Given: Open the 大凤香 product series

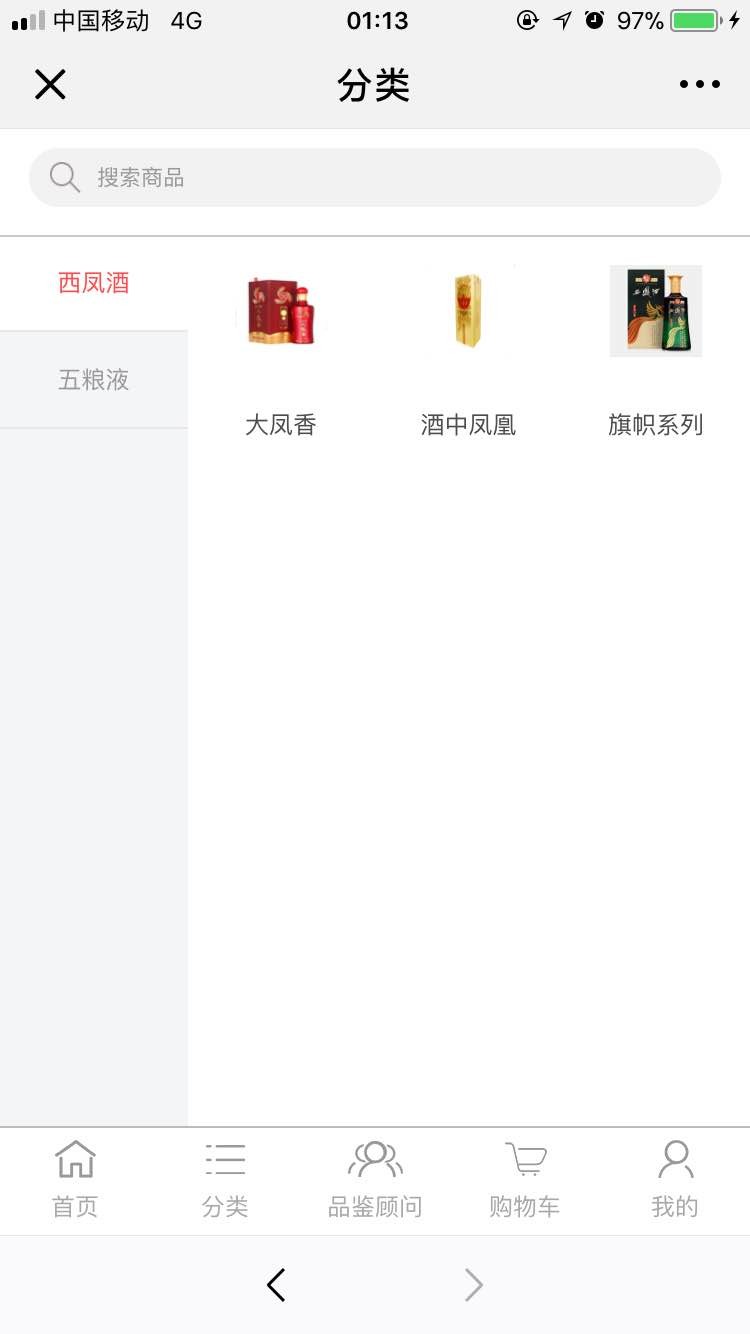Looking at the screenshot, I should coord(281,345).
